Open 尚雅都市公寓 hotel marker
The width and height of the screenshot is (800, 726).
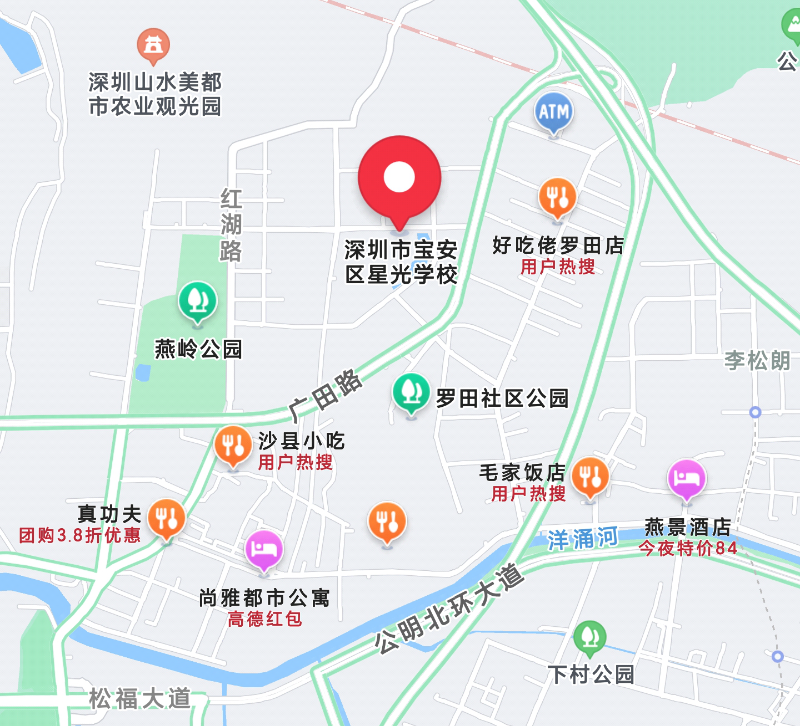pos(264,550)
